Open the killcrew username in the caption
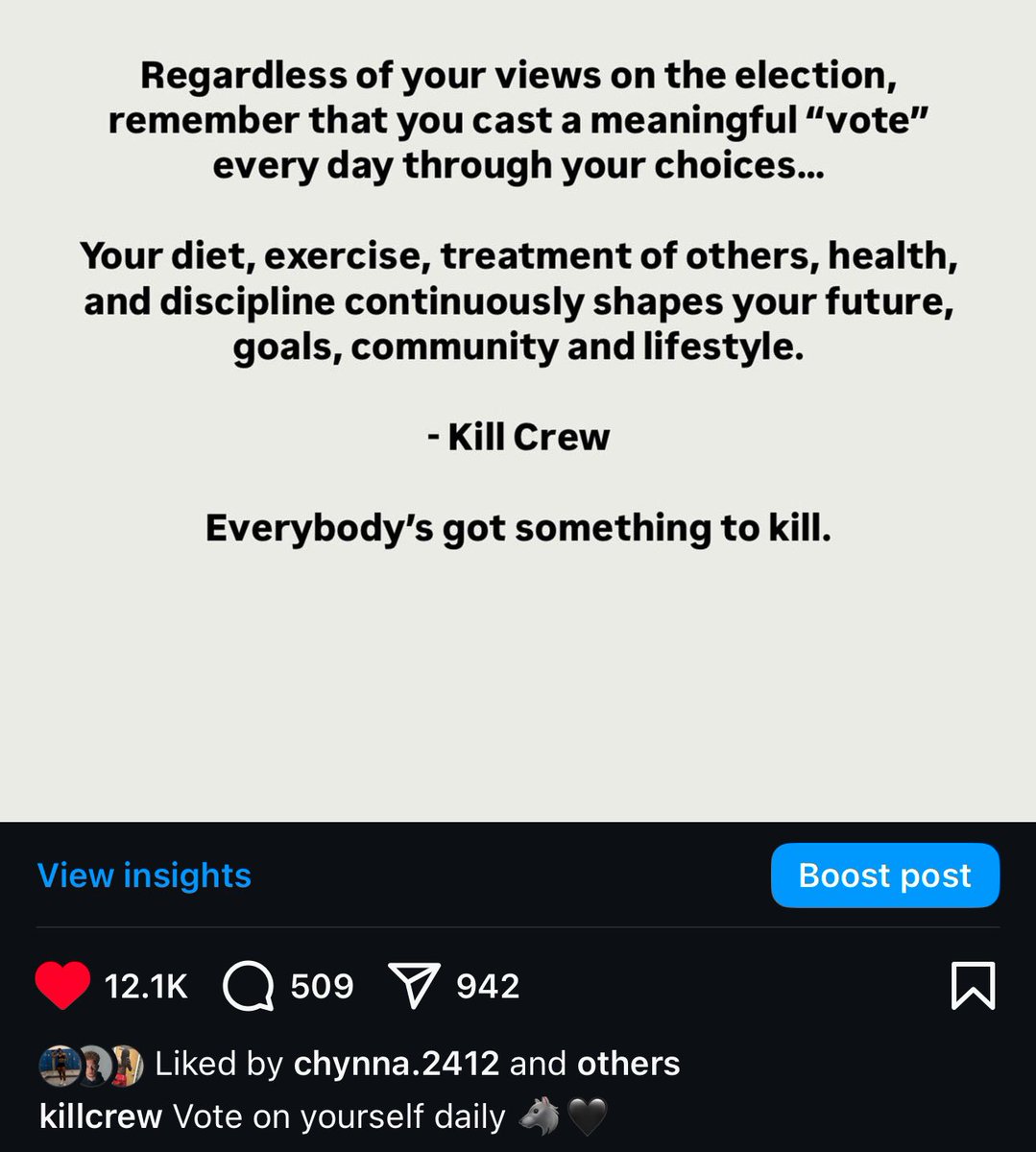This screenshot has width=1036, height=1152. 101,1116
